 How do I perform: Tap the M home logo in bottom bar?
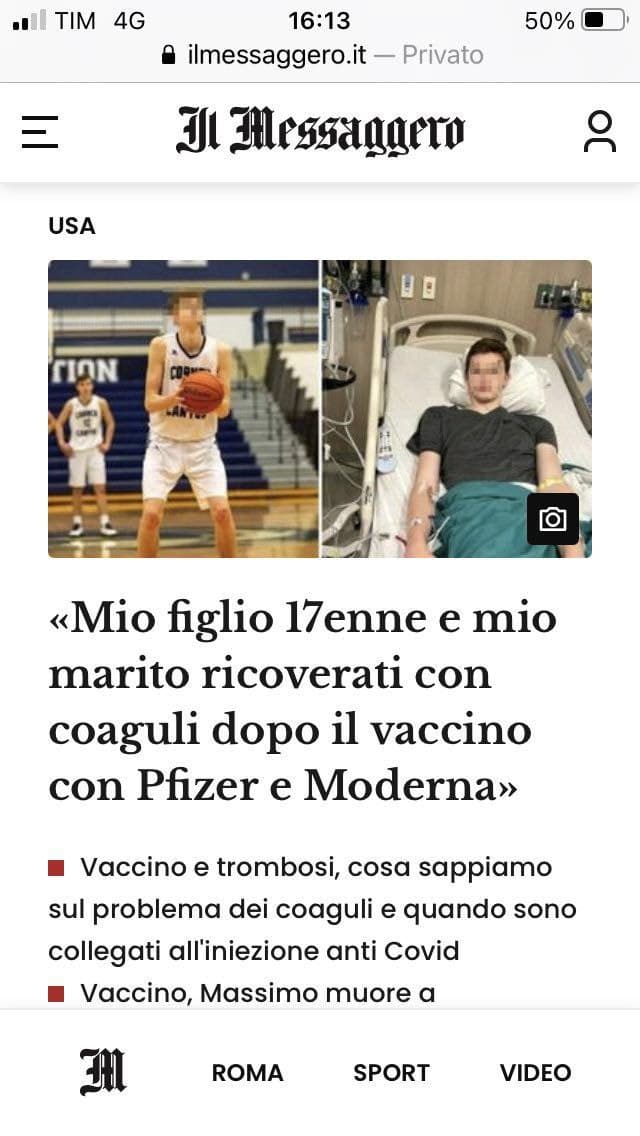pos(103,1072)
